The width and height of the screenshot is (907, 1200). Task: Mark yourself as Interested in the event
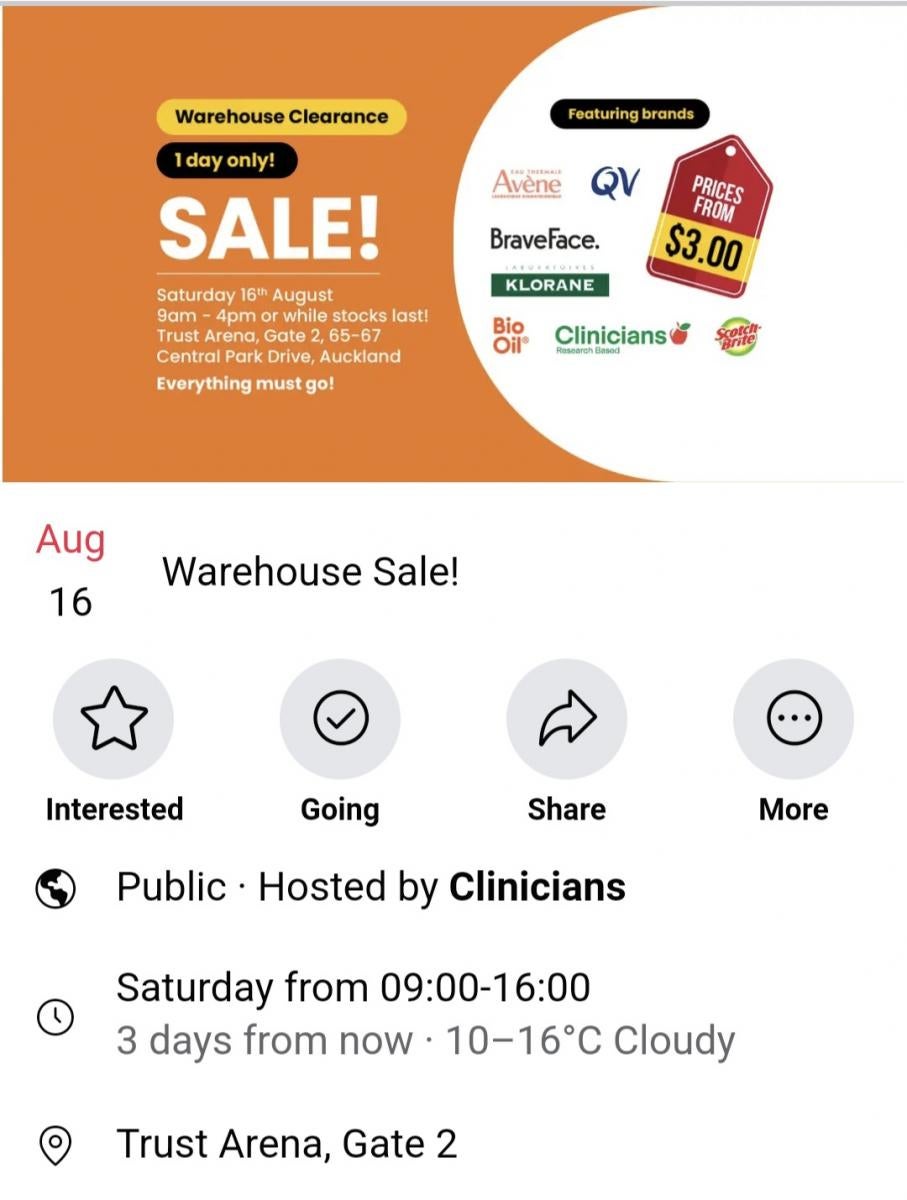[113, 718]
